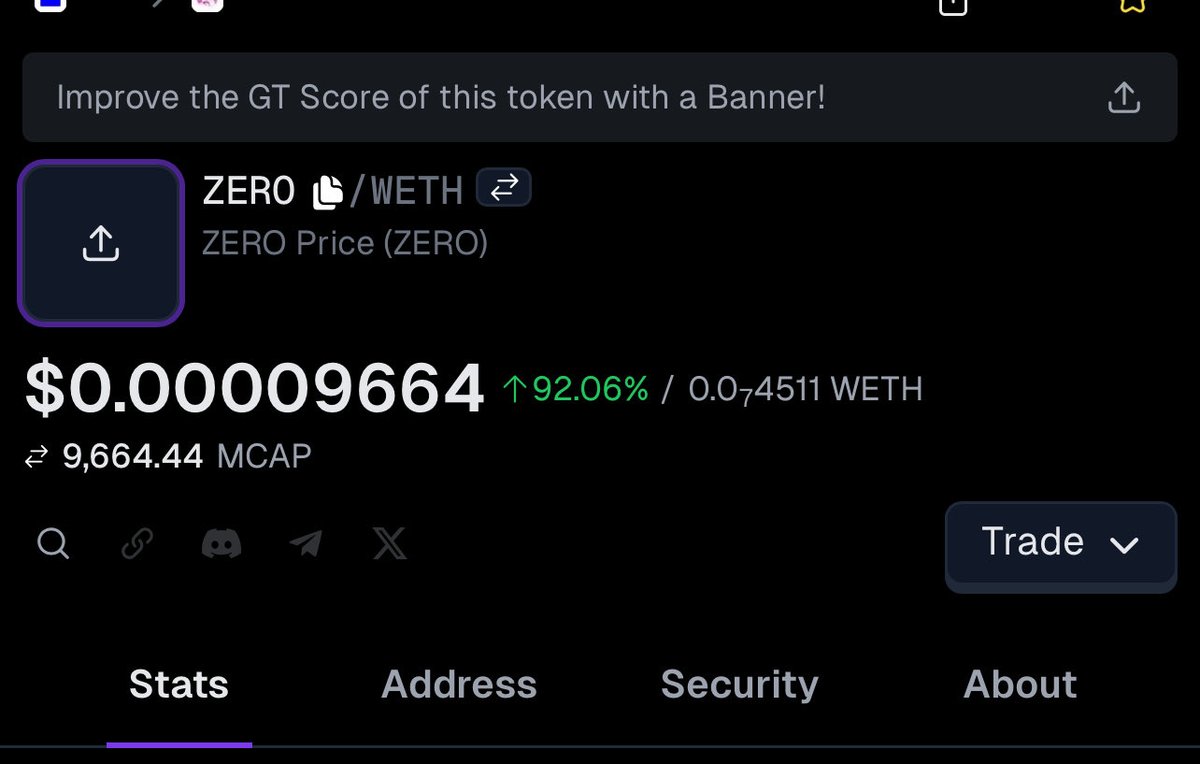Screen dimensions: 1200x764
Task: Switch to the Stats tab
Action: click(x=179, y=685)
